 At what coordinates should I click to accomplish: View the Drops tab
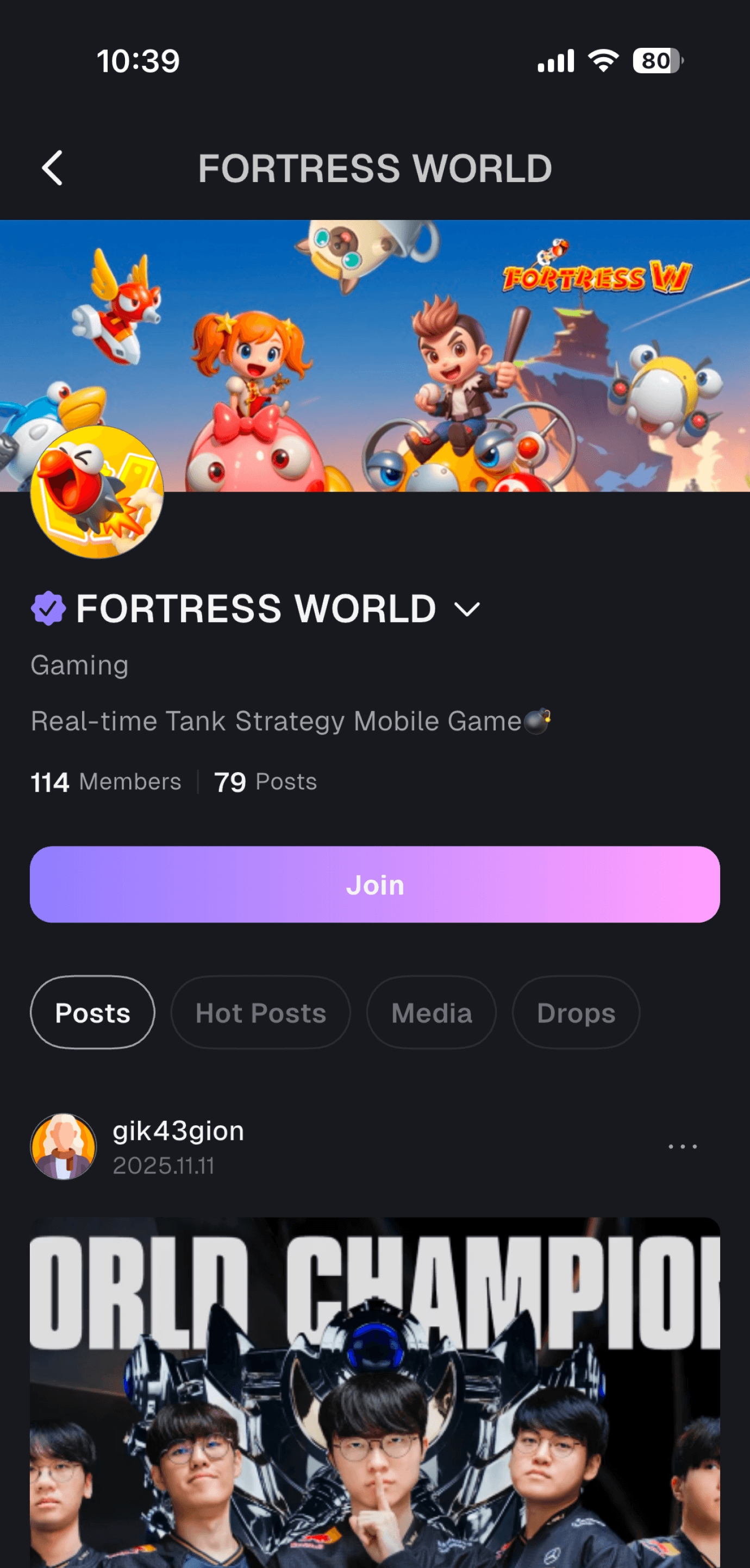pos(576,1013)
